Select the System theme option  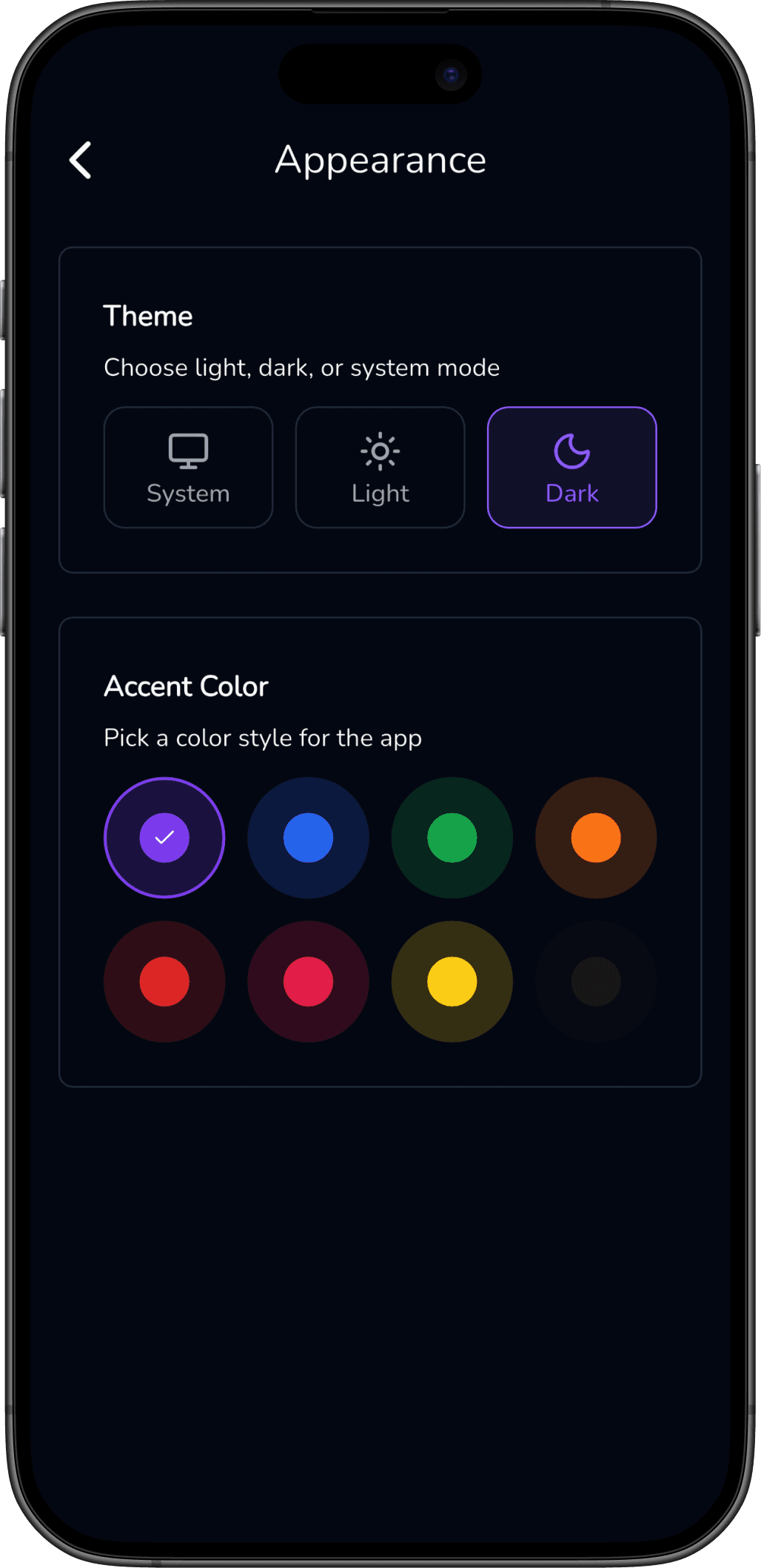(187, 467)
